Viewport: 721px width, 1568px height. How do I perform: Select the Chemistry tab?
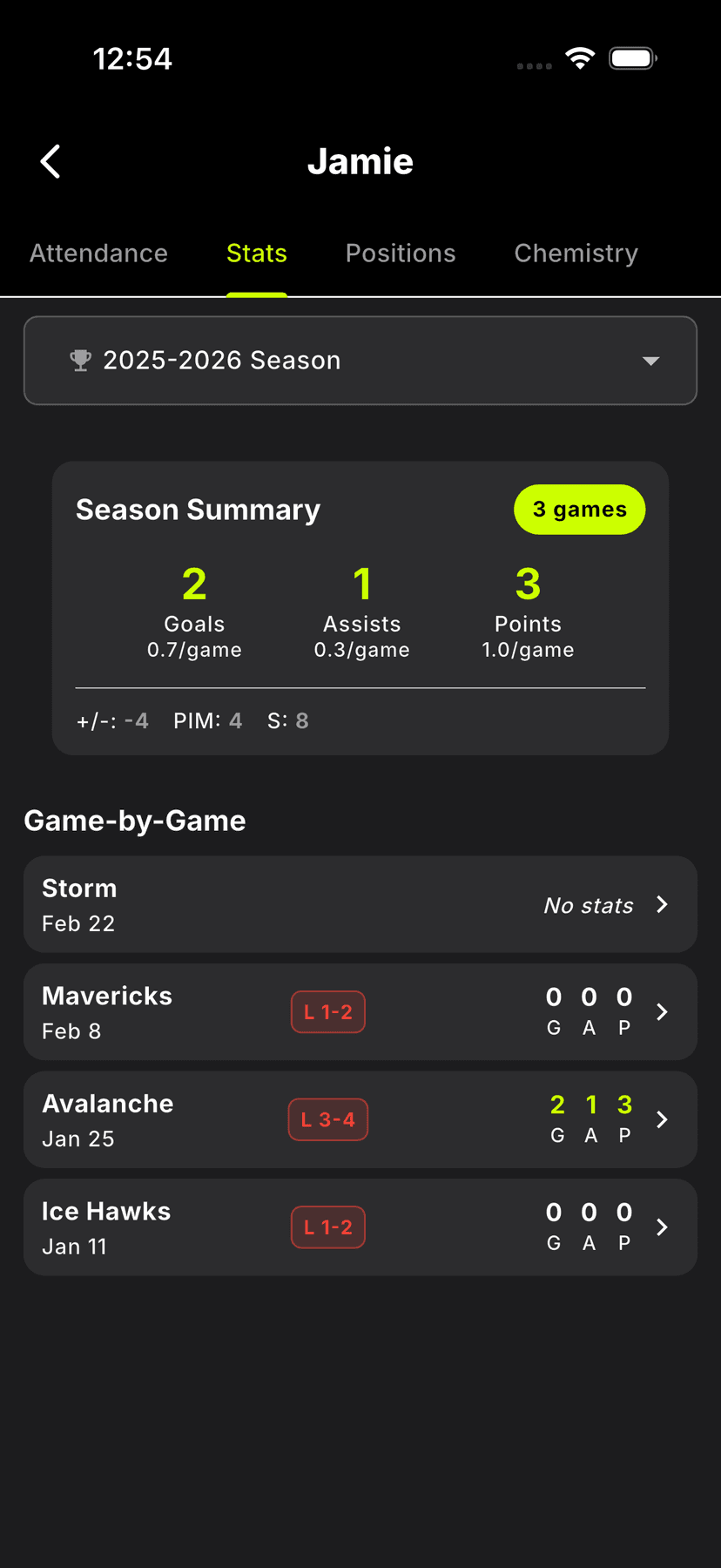tap(576, 253)
